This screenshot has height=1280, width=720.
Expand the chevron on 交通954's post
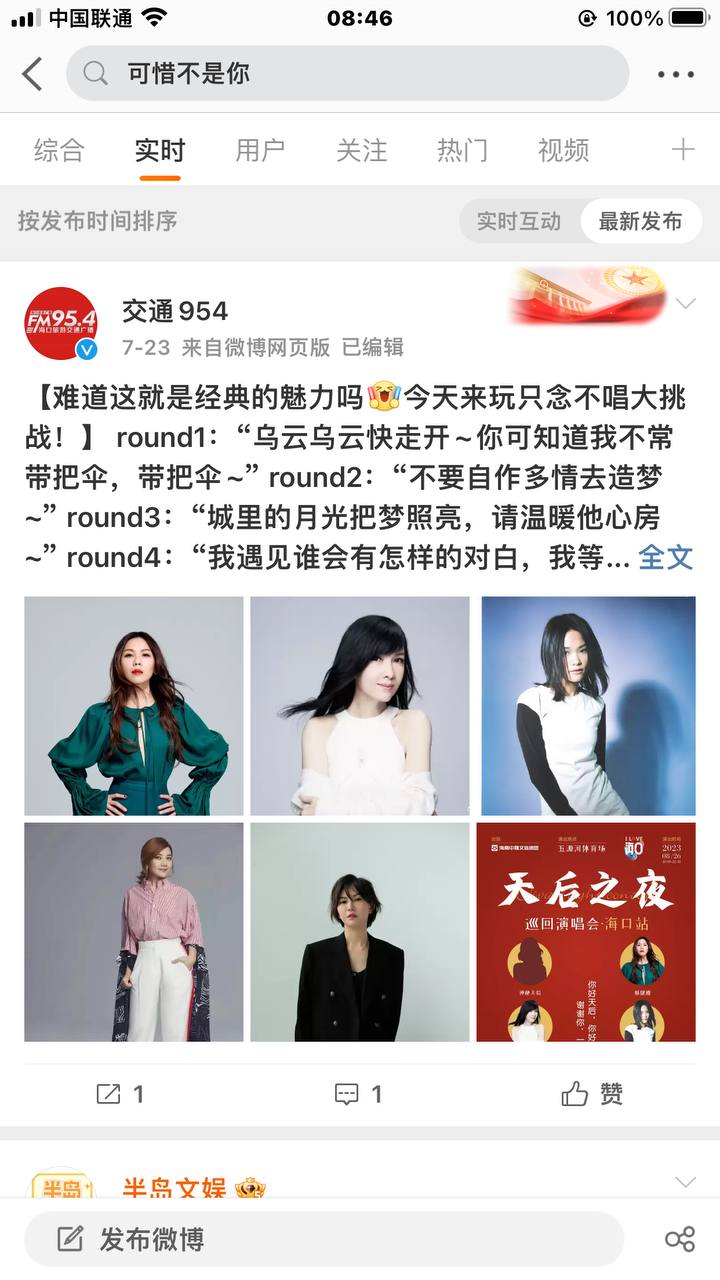686,303
